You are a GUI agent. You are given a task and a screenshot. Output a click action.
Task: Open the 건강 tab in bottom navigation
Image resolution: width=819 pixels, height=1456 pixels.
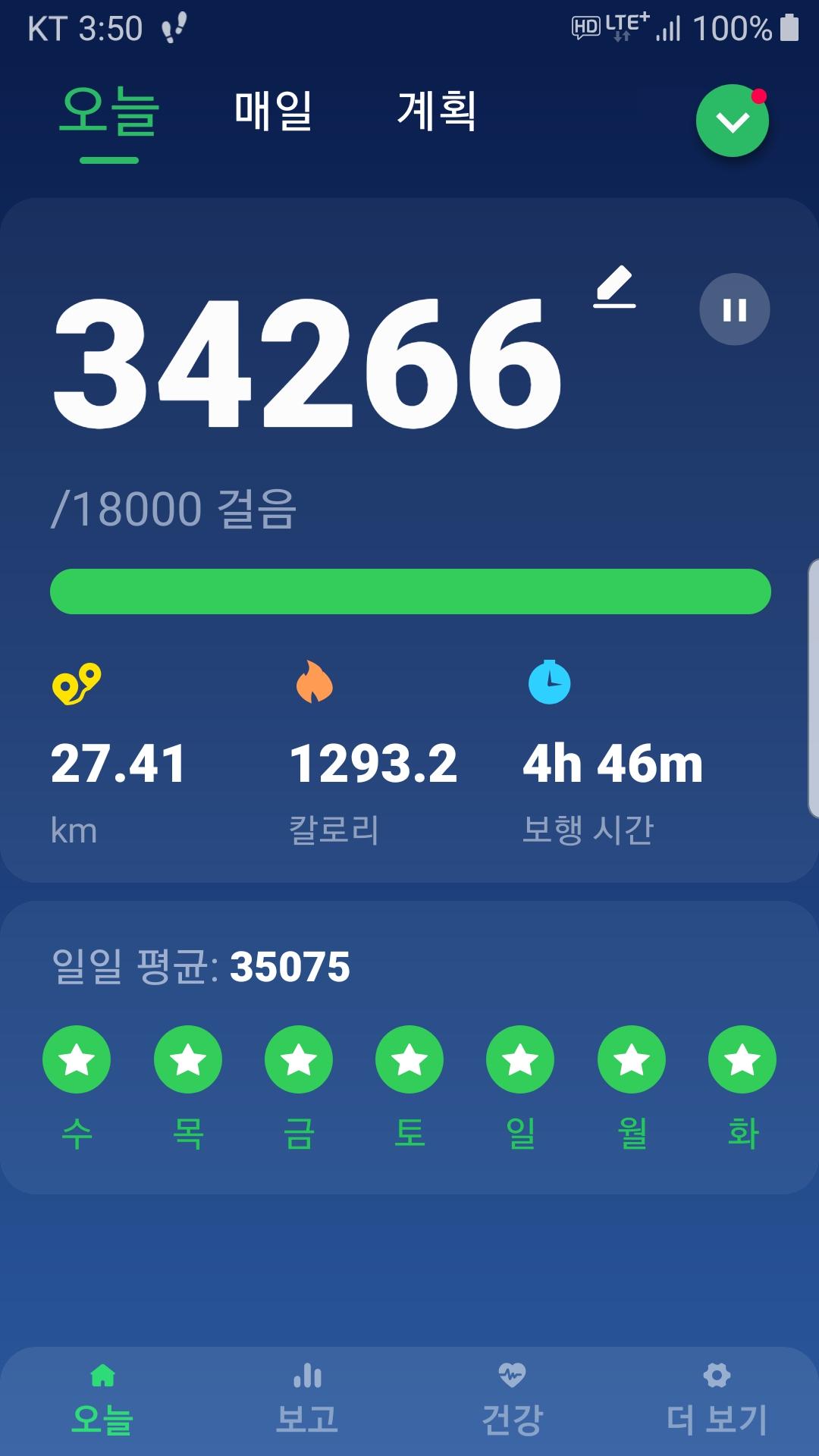[x=512, y=1401]
